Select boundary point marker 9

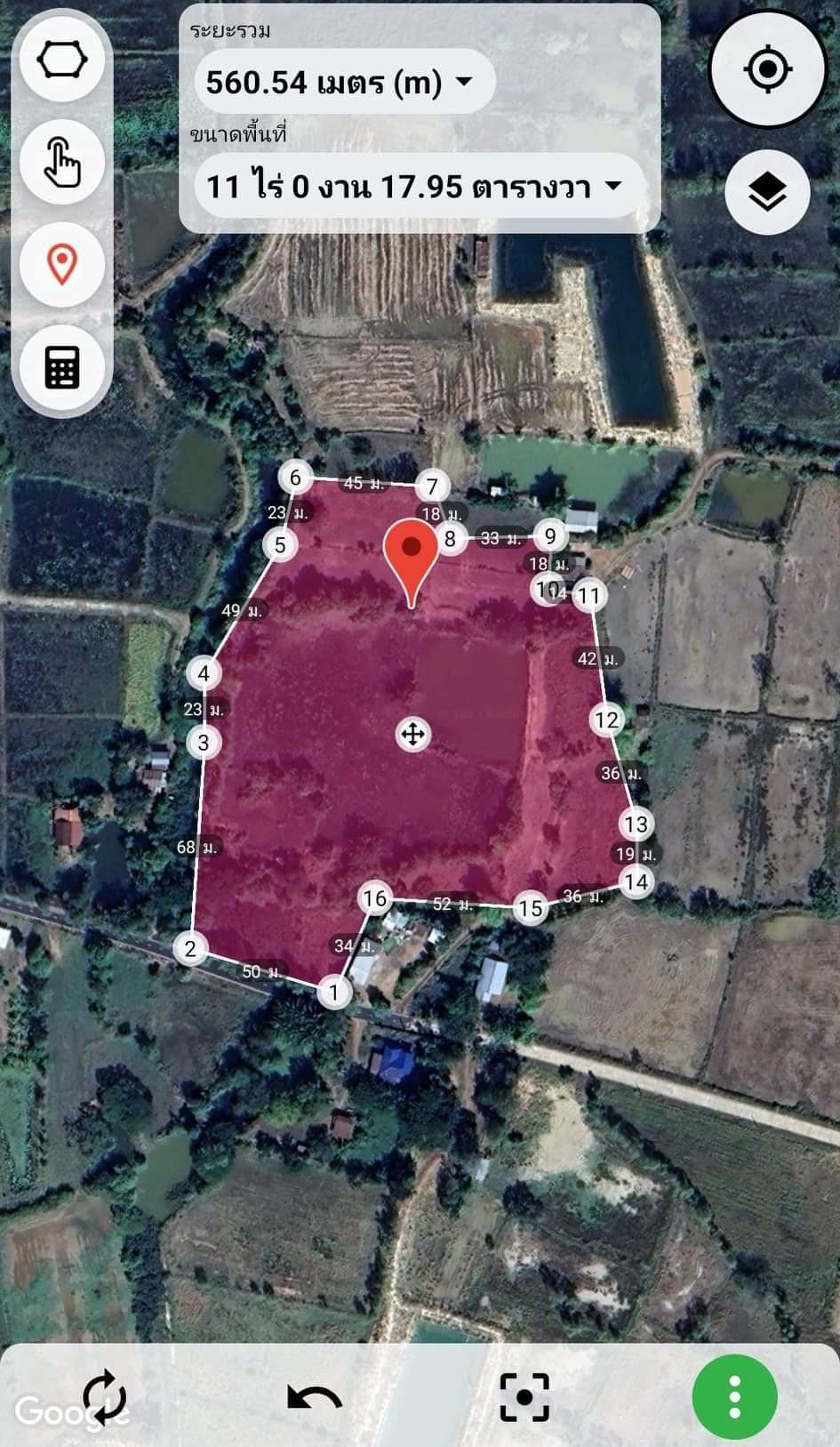point(550,535)
